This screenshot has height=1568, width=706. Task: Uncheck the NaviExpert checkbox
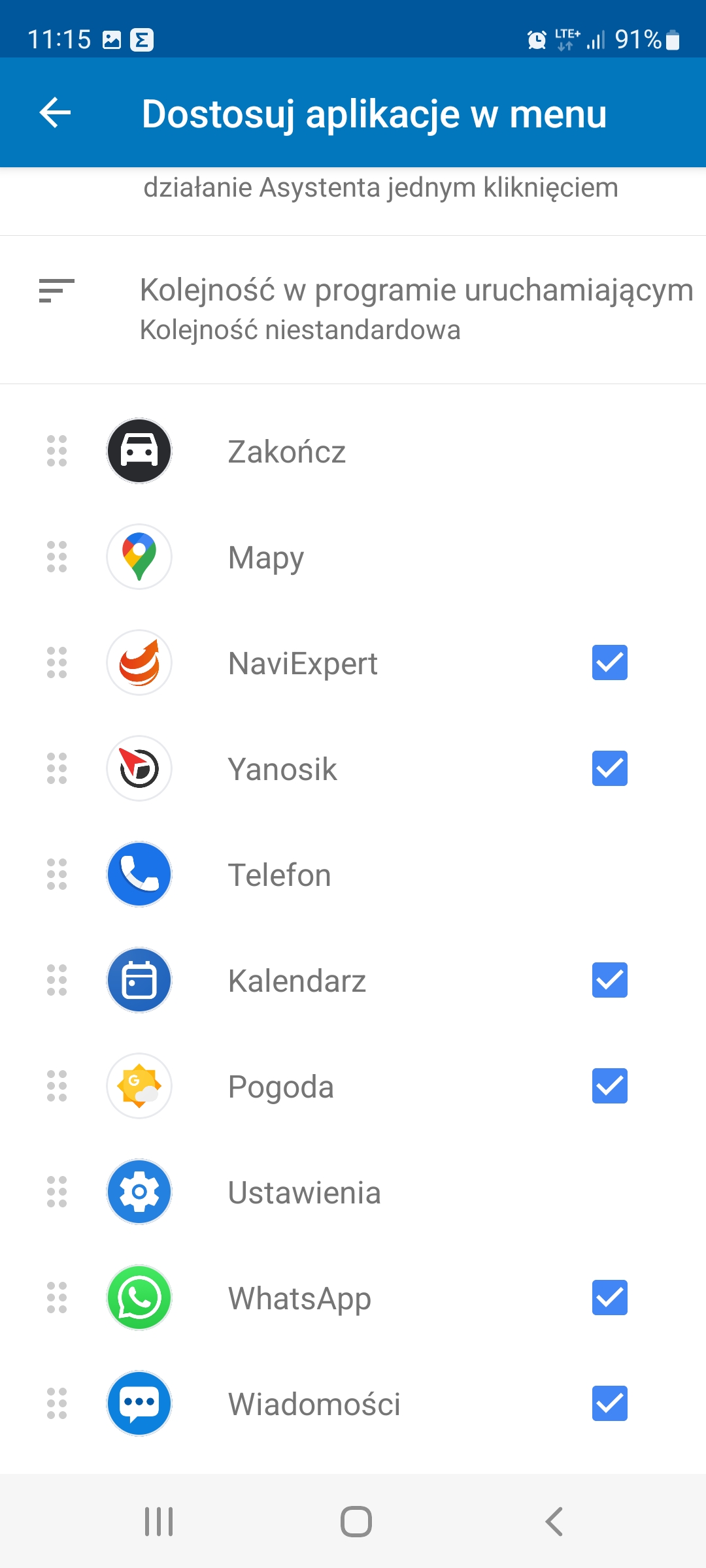(610, 662)
